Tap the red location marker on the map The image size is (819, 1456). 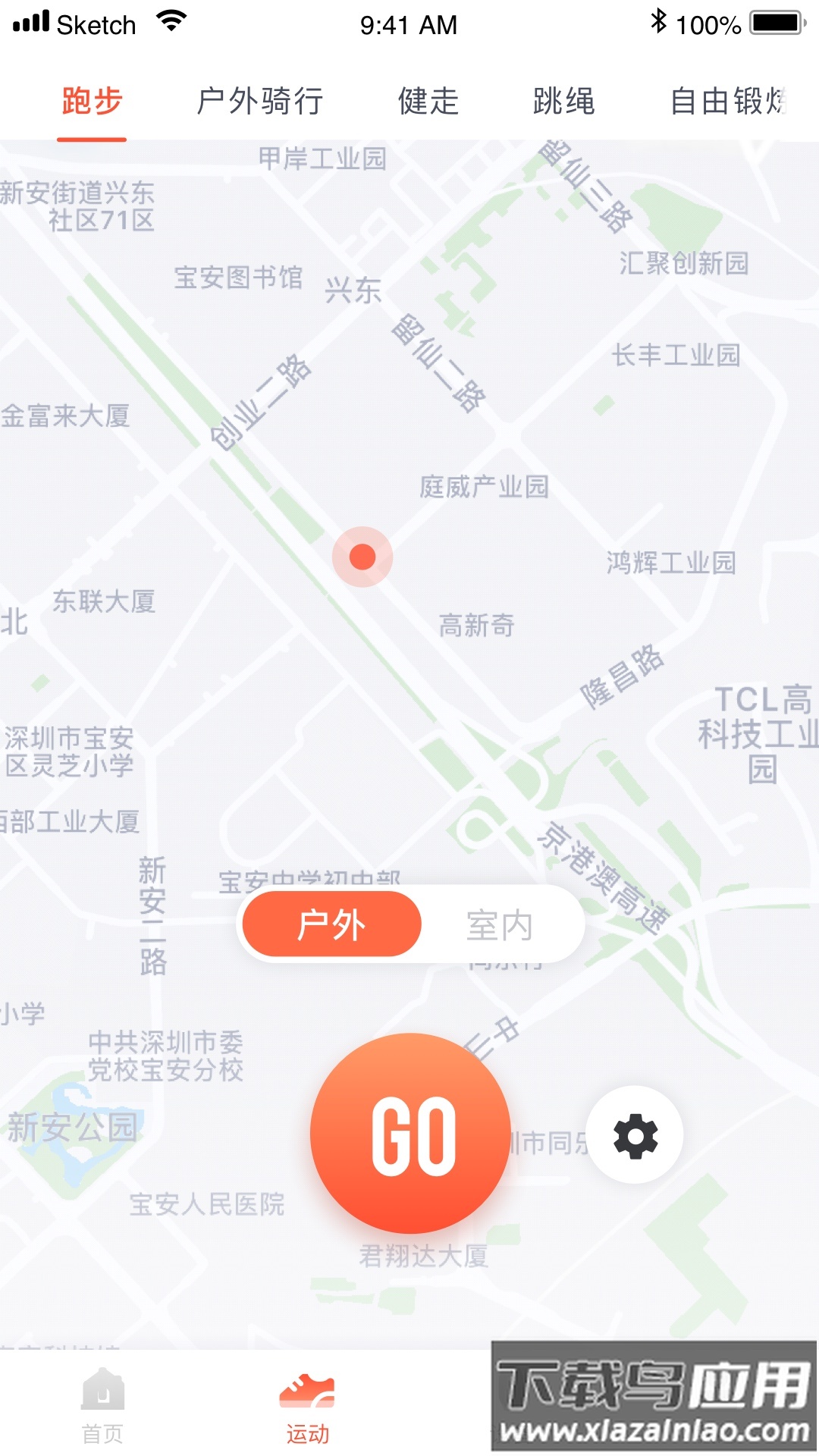[364, 557]
